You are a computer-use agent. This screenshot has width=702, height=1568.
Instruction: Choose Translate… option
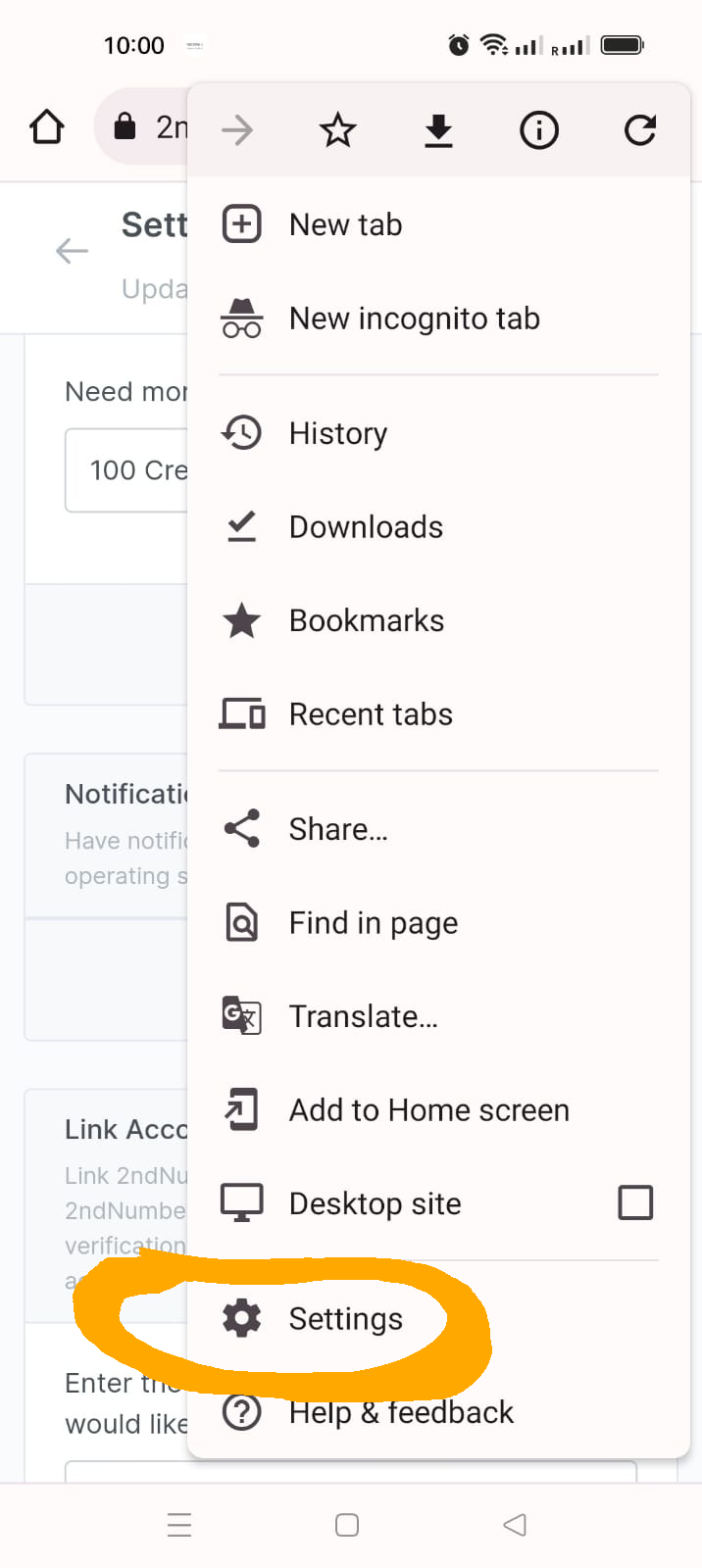coord(363,1016)
